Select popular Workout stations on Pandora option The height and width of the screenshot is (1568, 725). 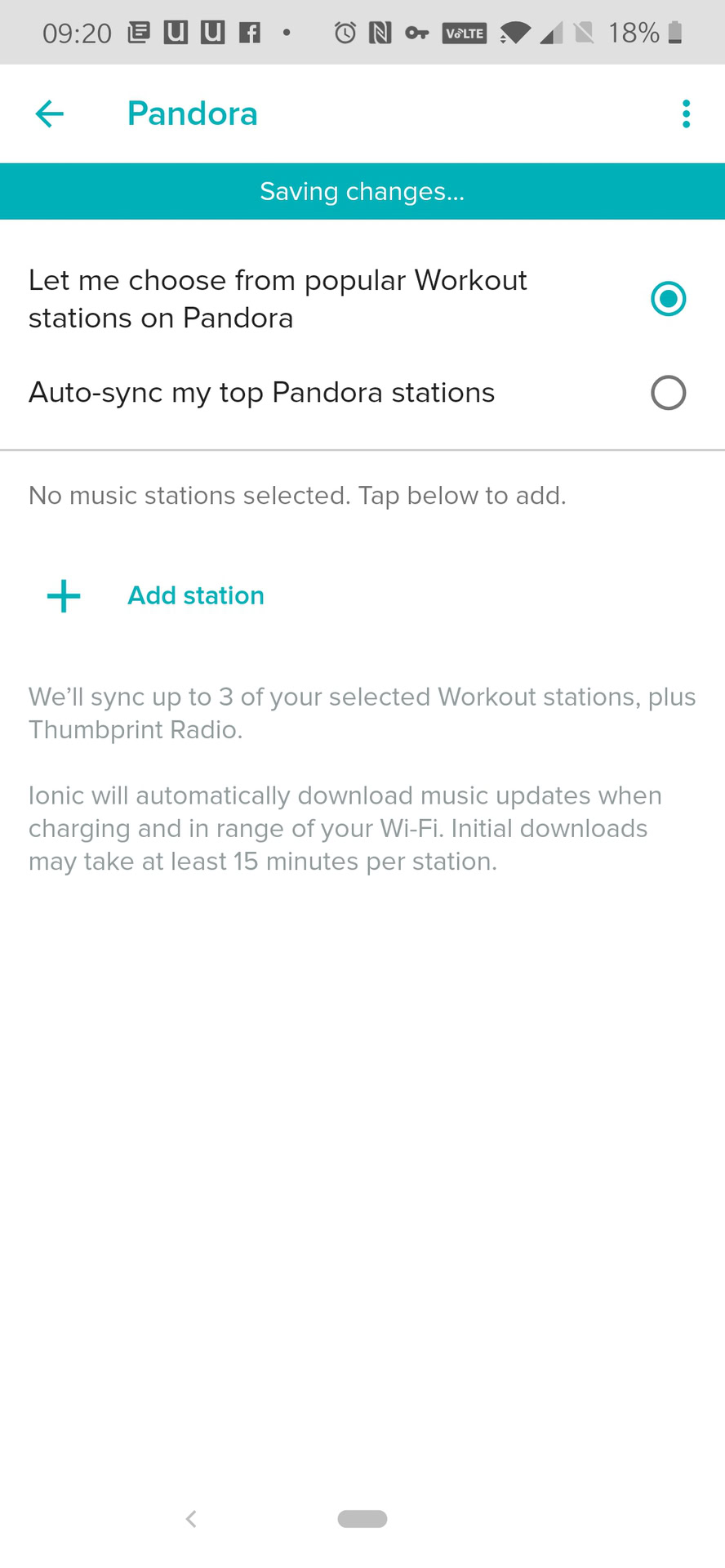pos(668,299)
